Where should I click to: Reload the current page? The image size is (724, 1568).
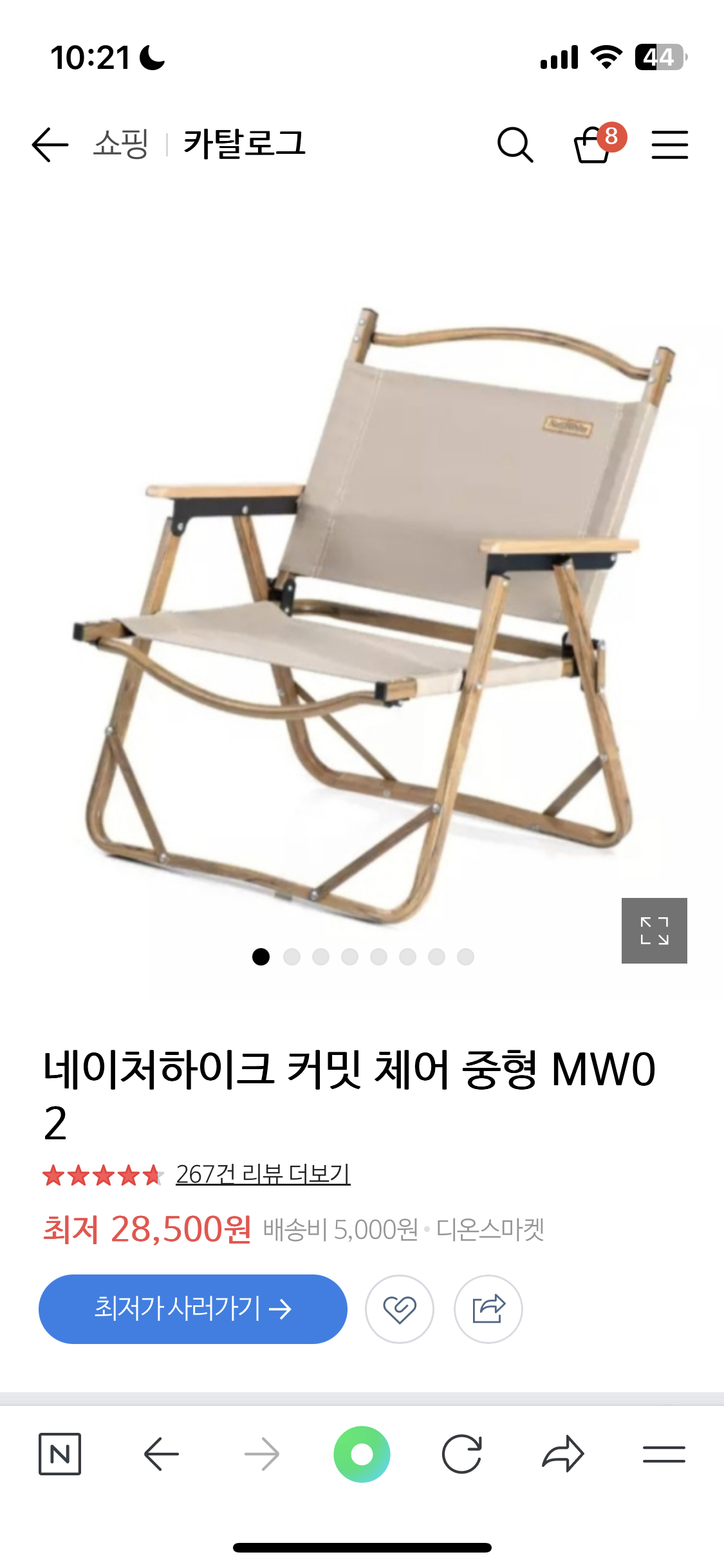[x=462, y=1454]
